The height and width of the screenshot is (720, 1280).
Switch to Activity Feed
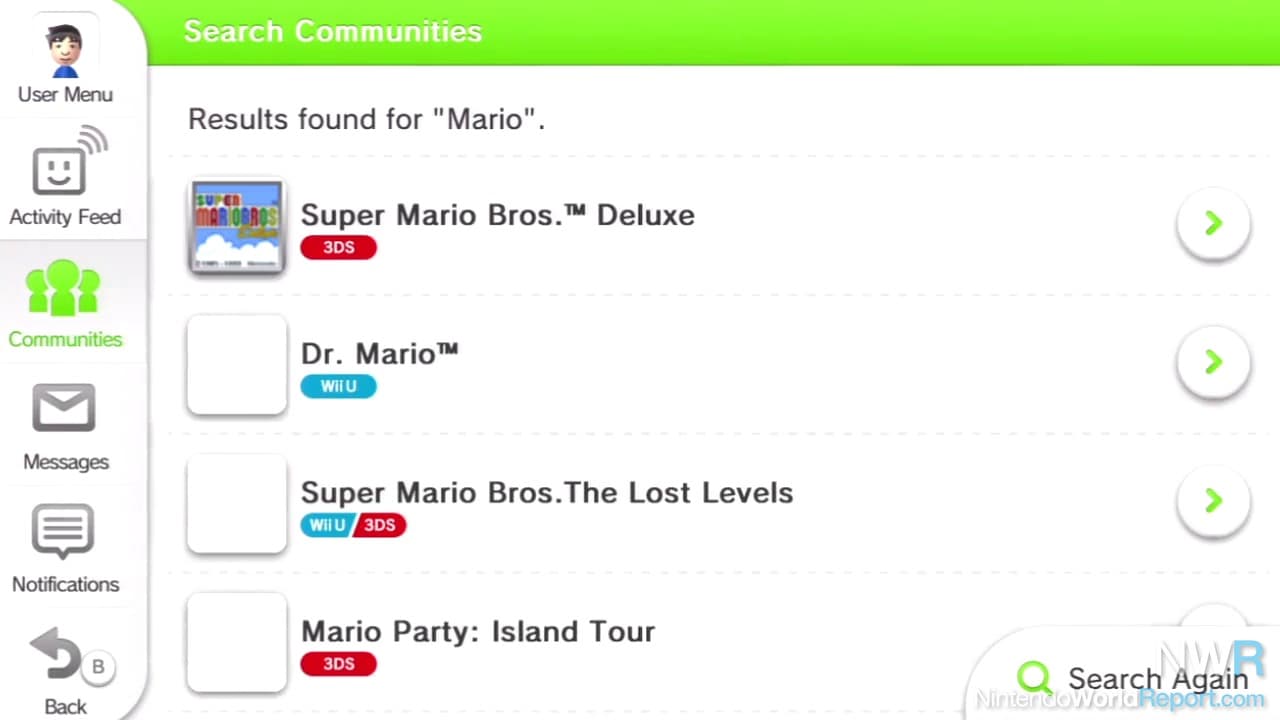(x=65, y=182)
